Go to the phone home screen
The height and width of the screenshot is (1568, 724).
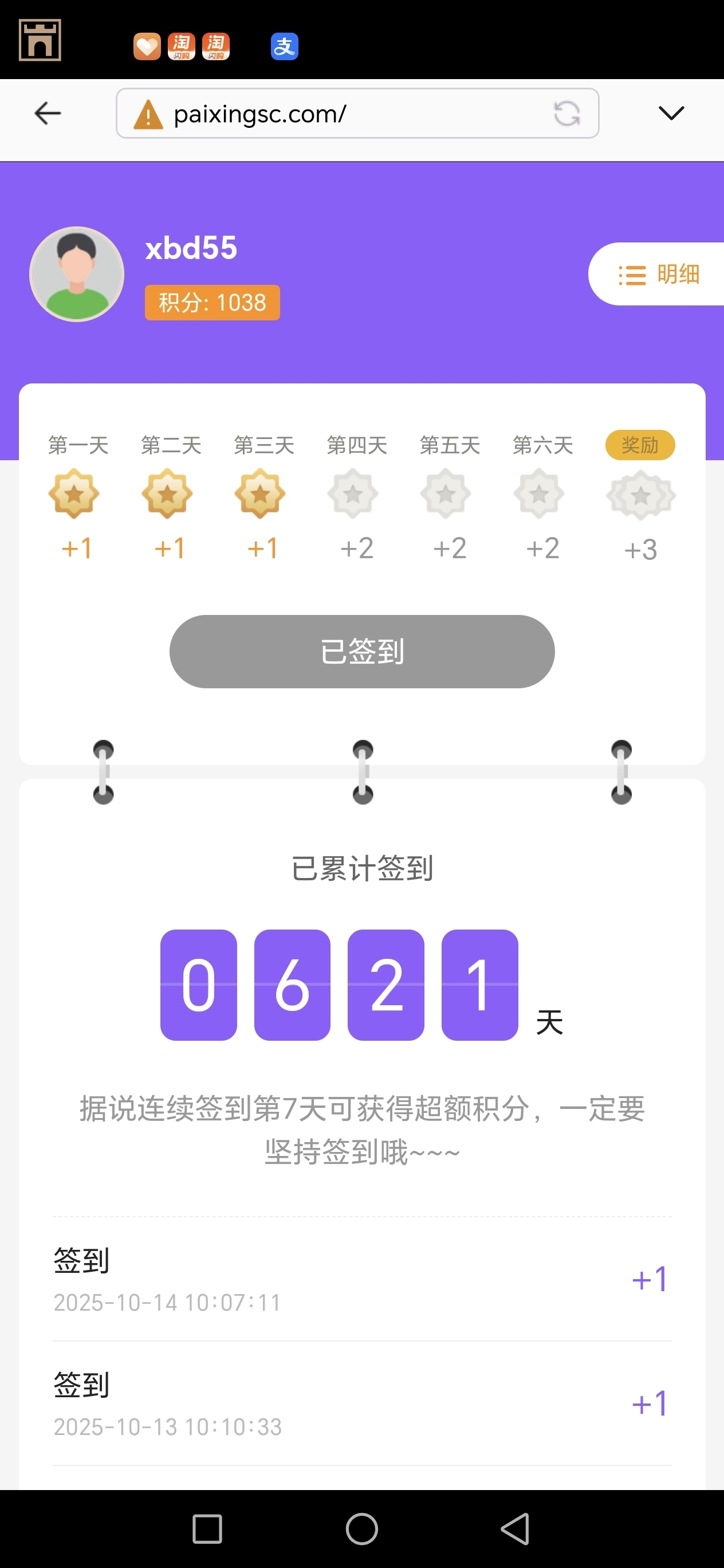coord(362,1528)
